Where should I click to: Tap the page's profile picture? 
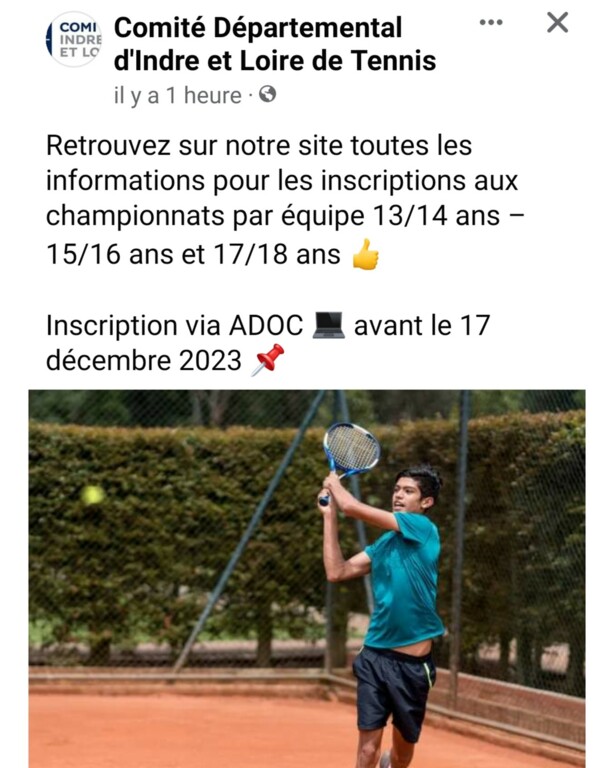pyautogui.click(x=73, y=40)
